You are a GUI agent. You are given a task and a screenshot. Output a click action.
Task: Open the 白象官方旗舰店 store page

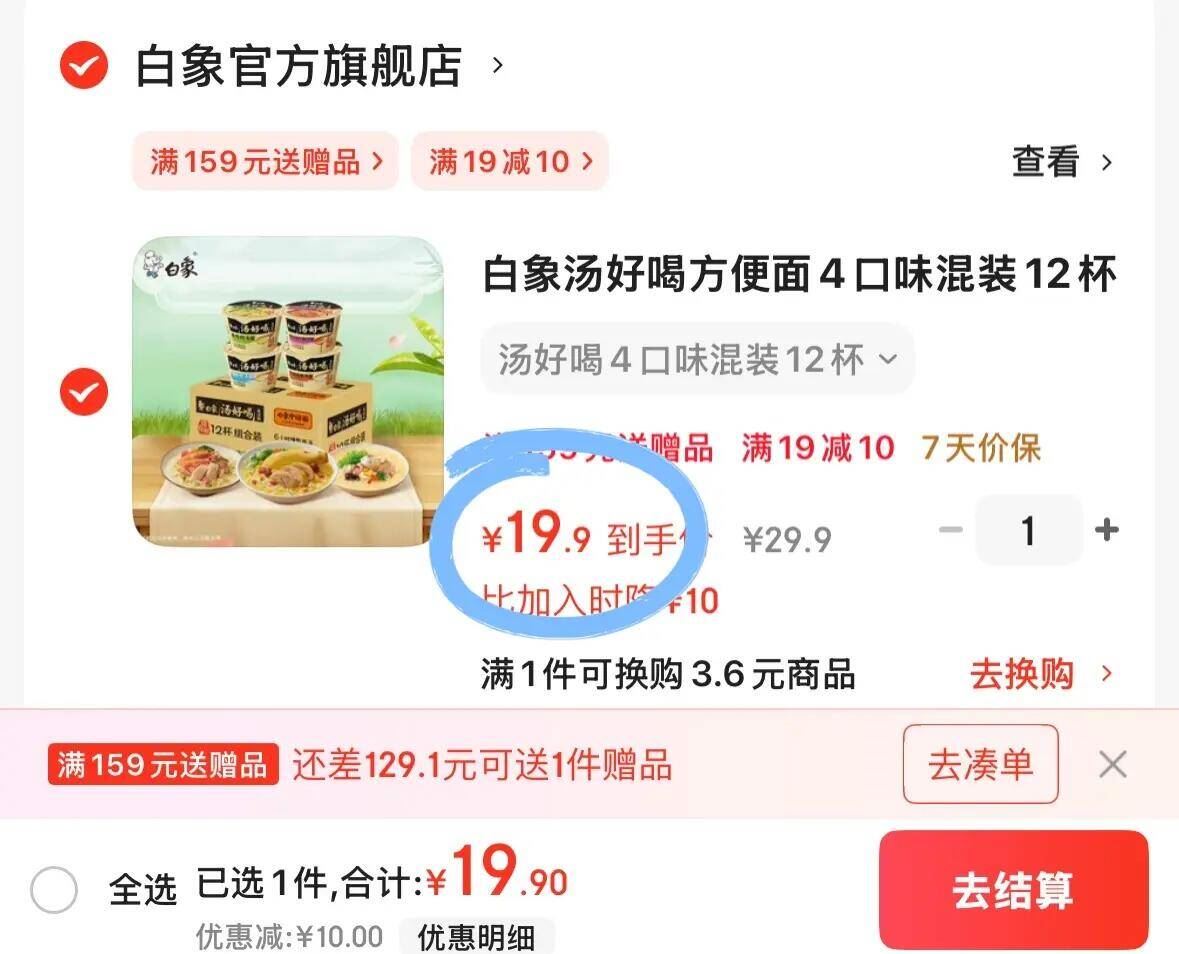click(300, 67)
